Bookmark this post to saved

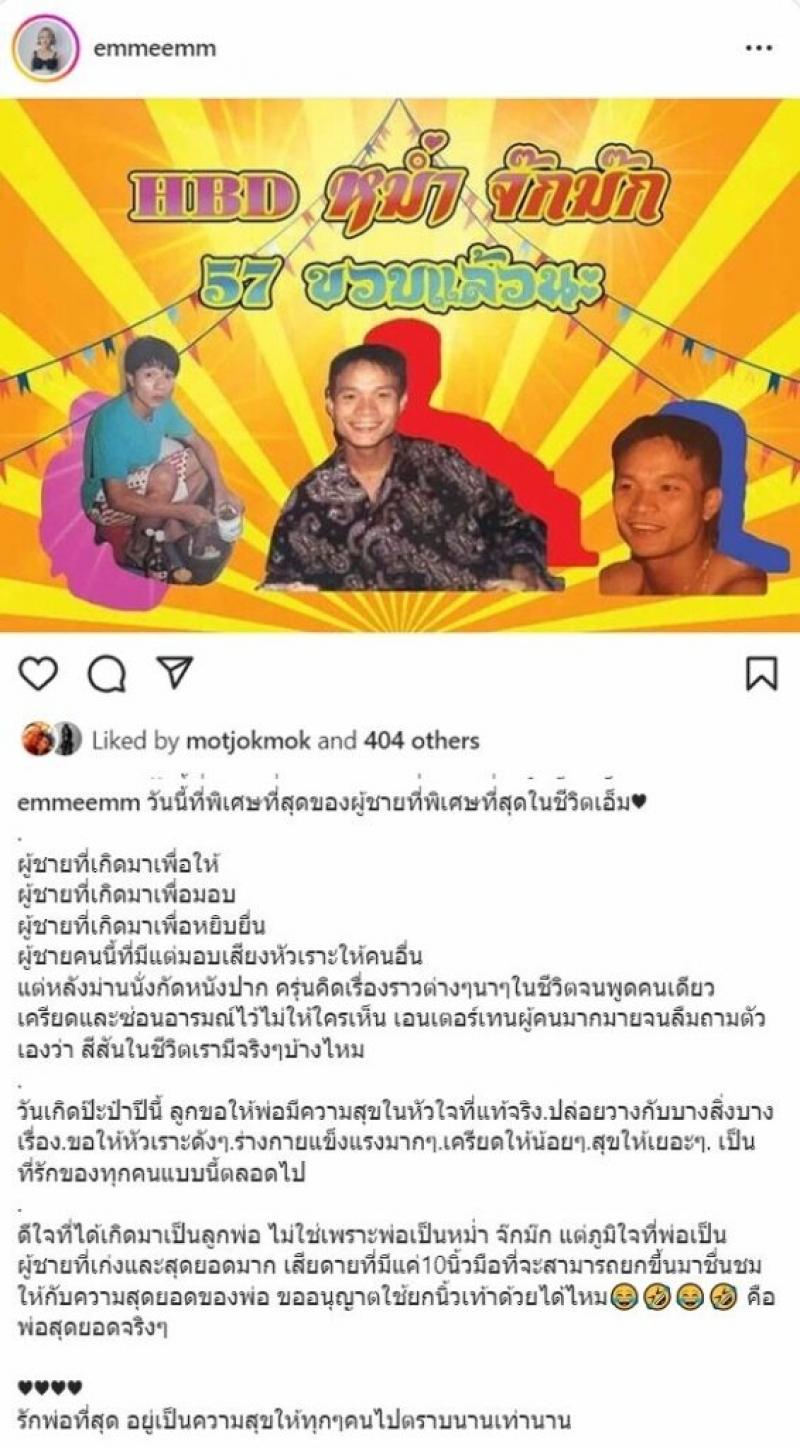pyautogui.click(x=761, y=675)
